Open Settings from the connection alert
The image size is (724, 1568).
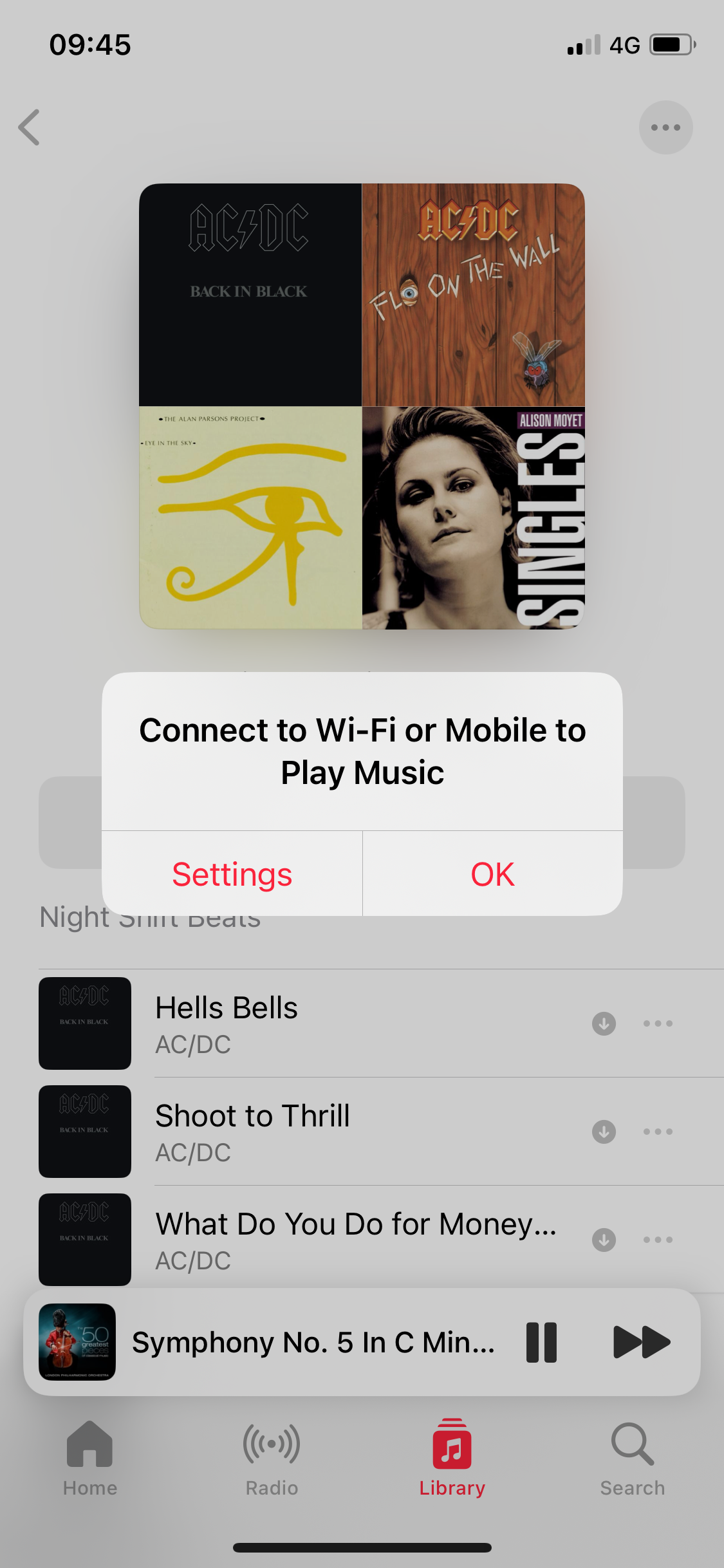pos(232,874)
